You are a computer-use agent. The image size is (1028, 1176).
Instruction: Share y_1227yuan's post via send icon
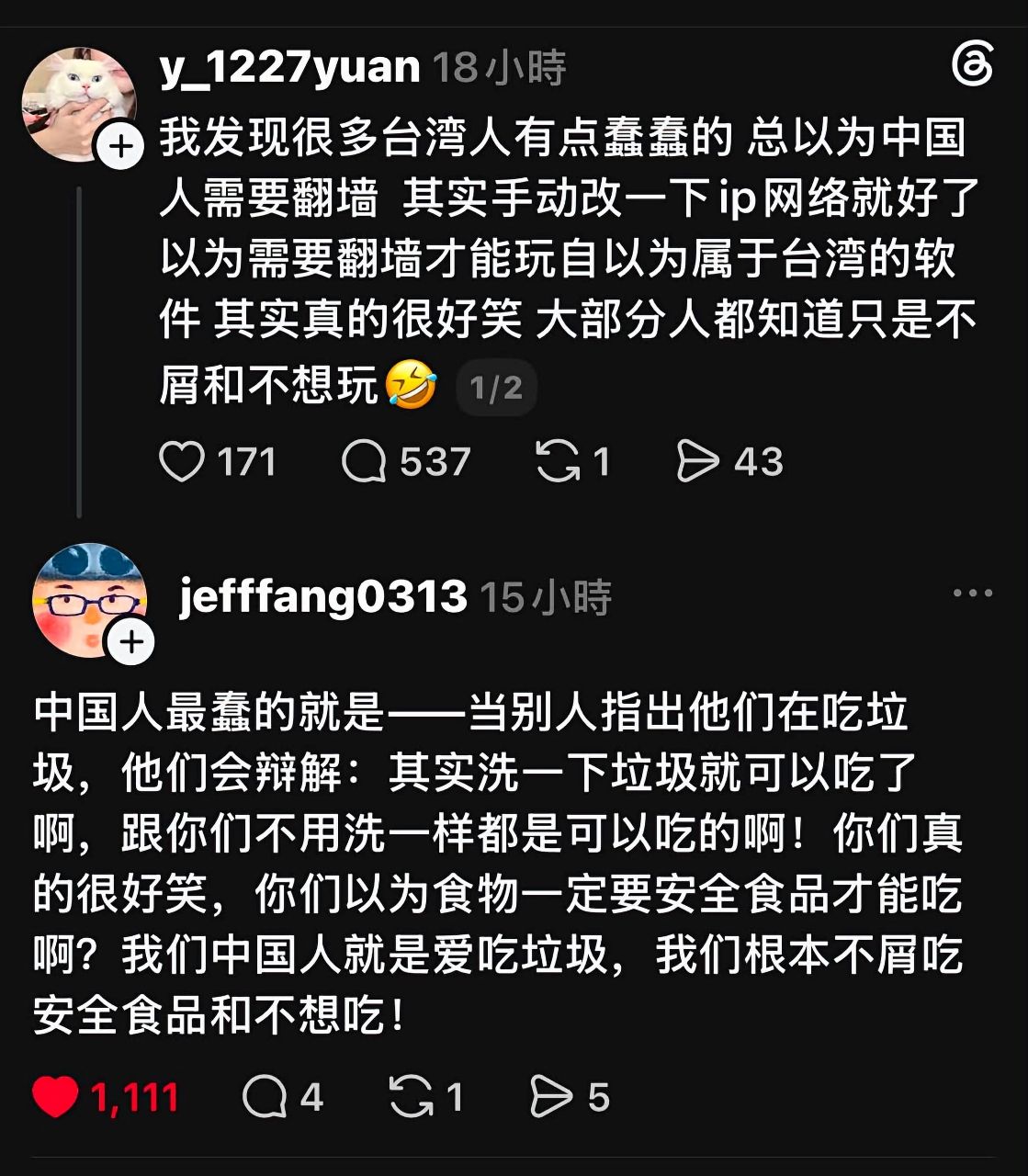coord(698,461)
